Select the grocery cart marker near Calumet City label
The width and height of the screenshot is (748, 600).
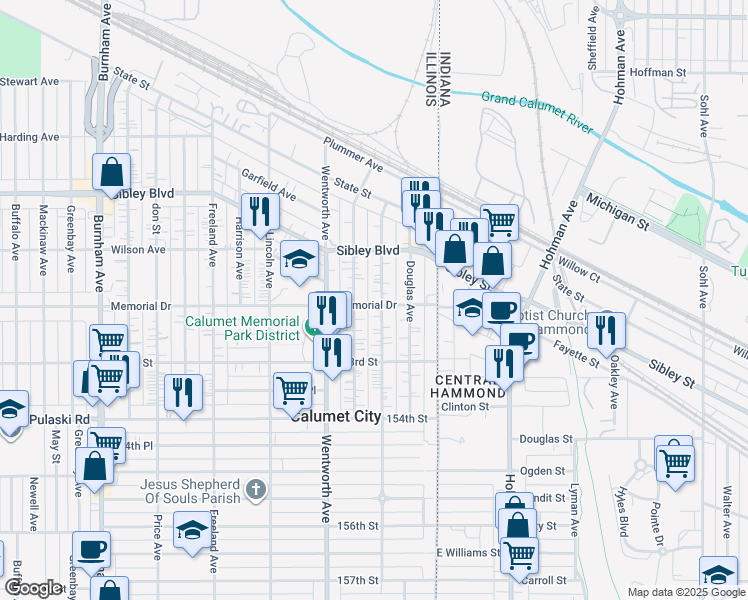pyautogui.click(x=292, y=390)
